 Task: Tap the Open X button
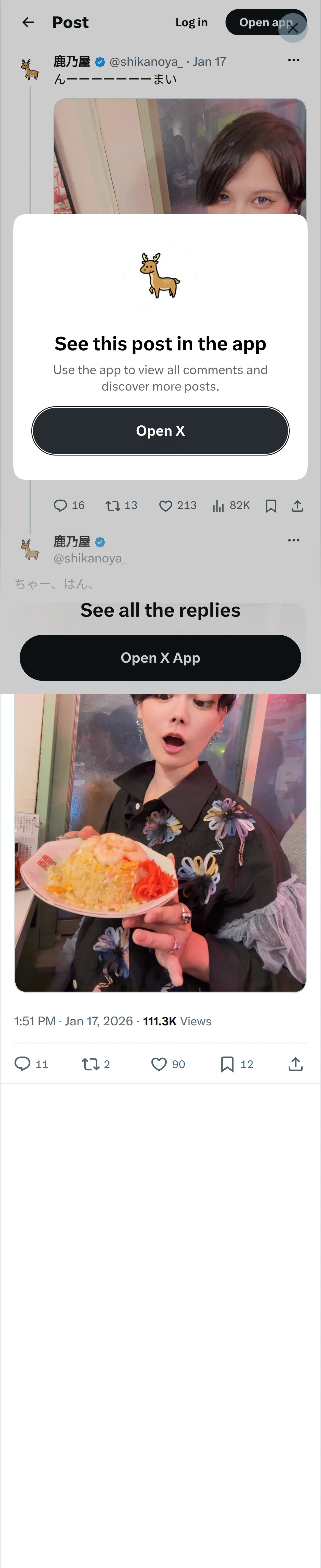(x=160, y=430)
